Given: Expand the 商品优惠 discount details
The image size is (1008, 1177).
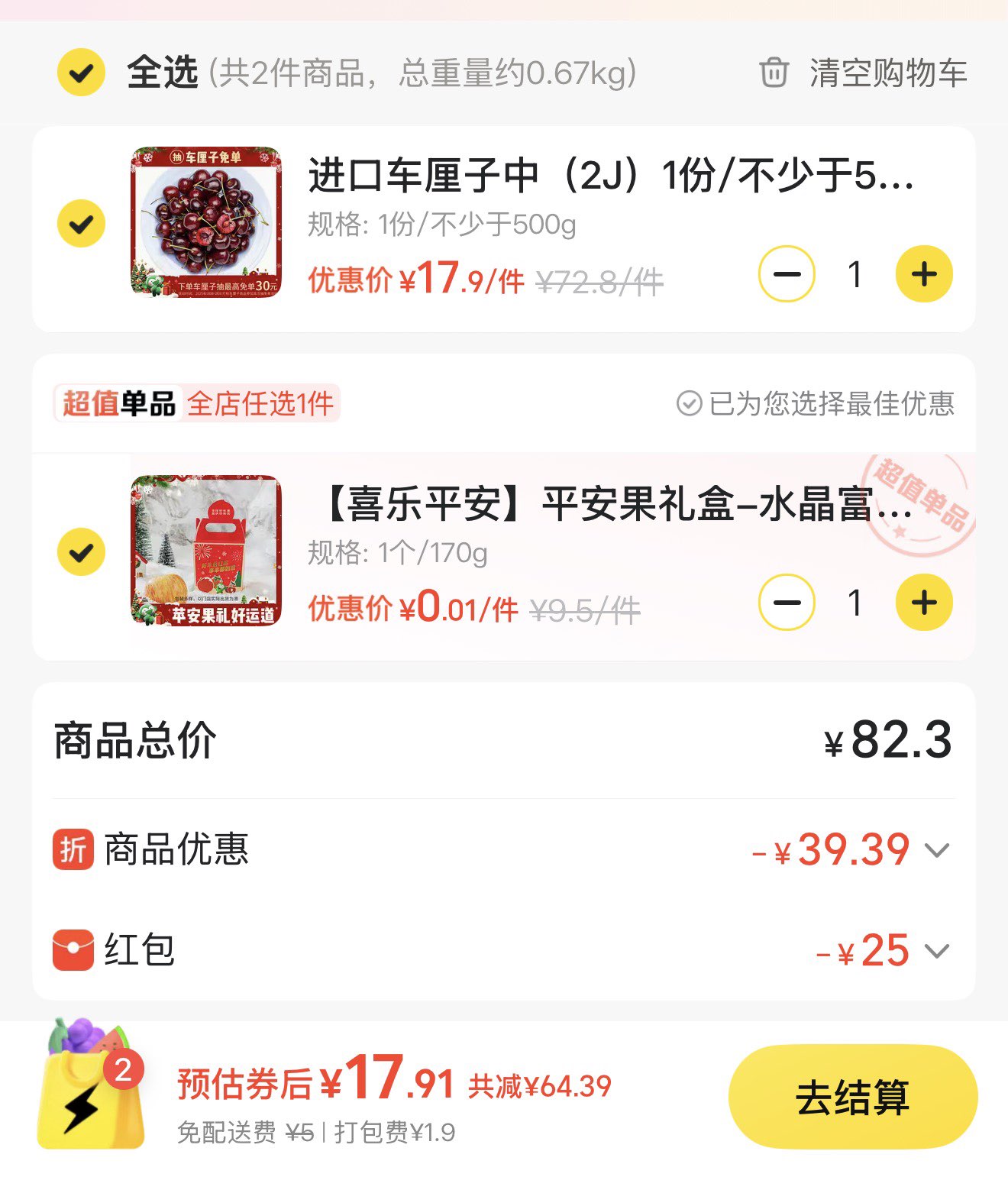Looking at the screenshot, I should [x=937, y=850].
